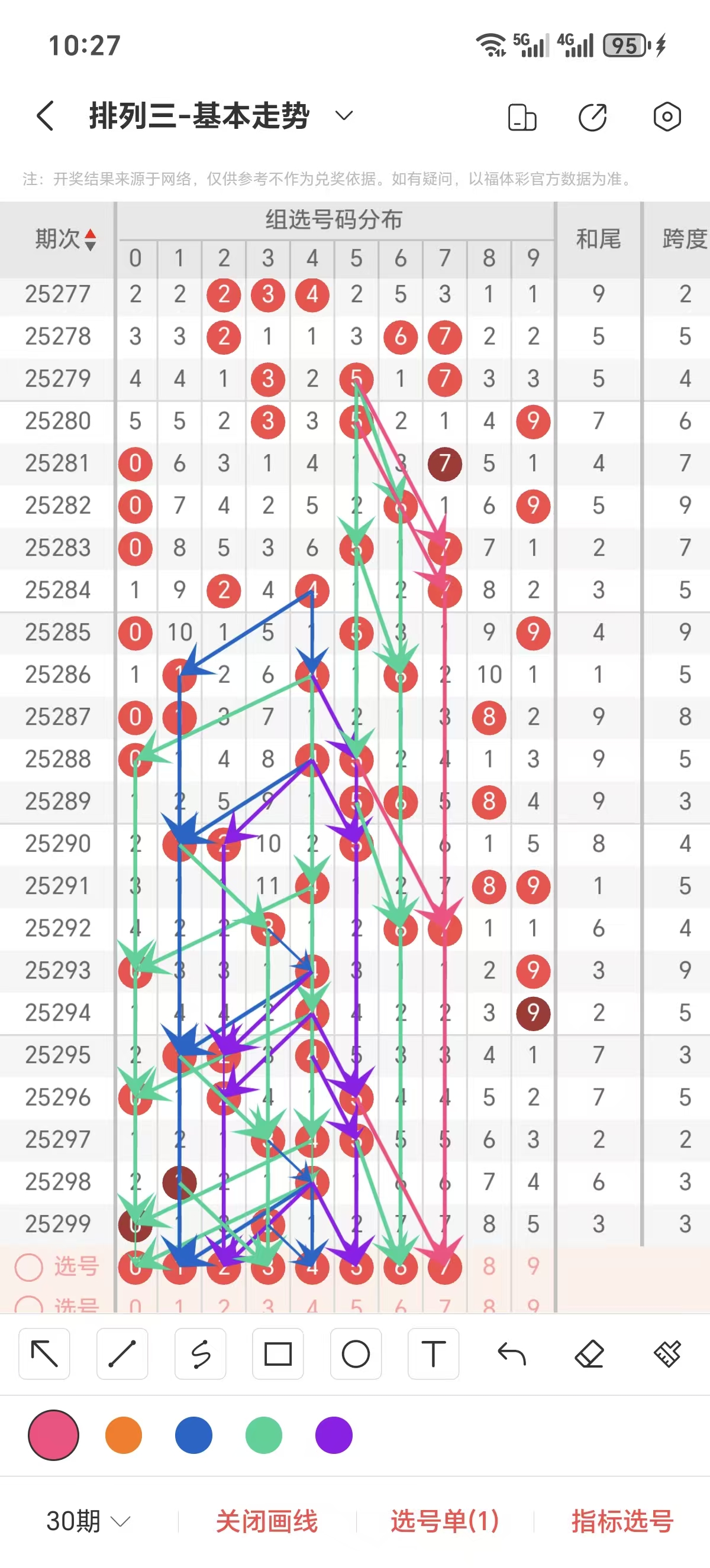Select the straight line drawing tool
710x1568 pixels.
[122, 1354]
